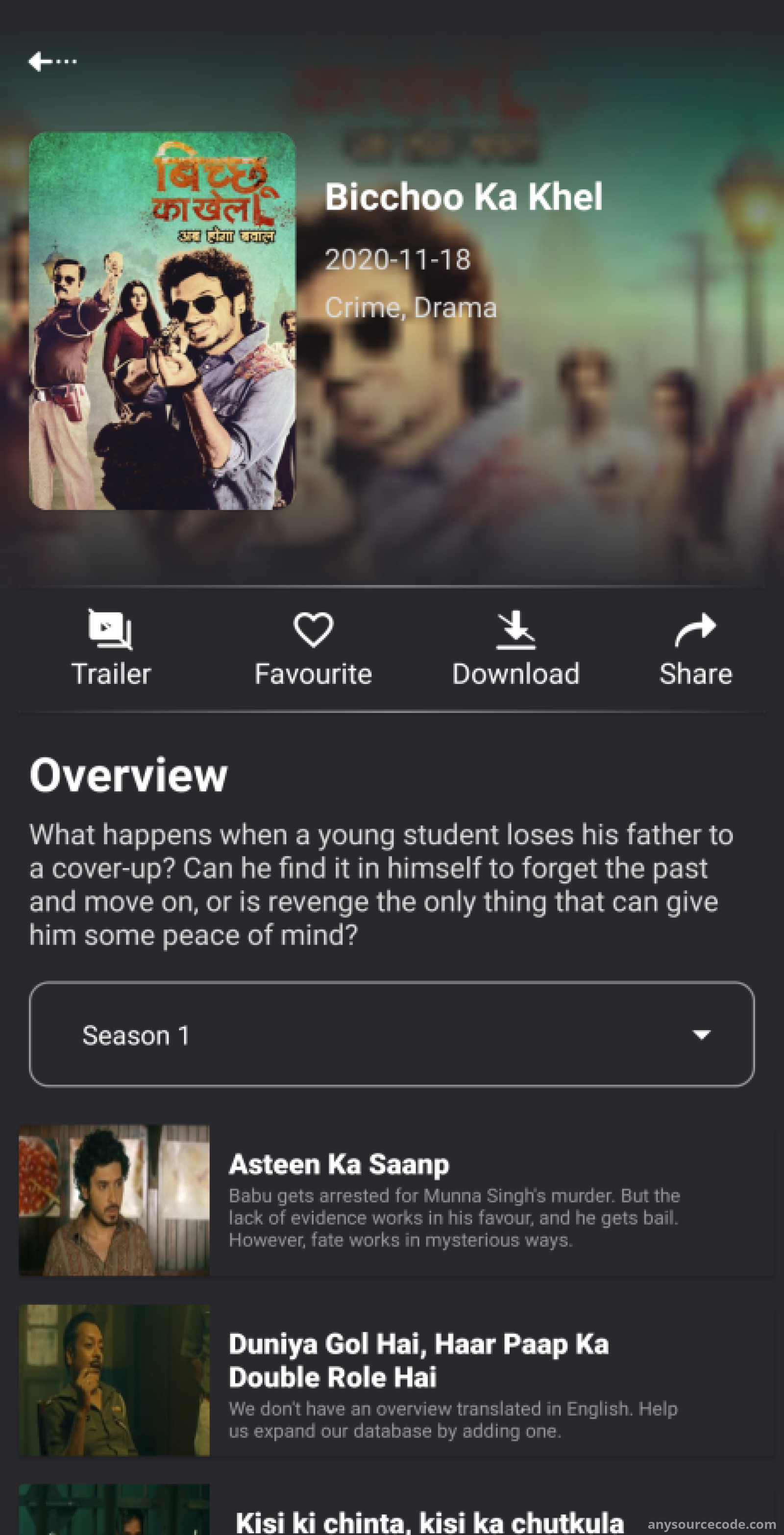The width and height of the screenshot is (784, 1535).
Task: Go back using the arrow icon
Action: pyautogui.click(x=52, y=61)
